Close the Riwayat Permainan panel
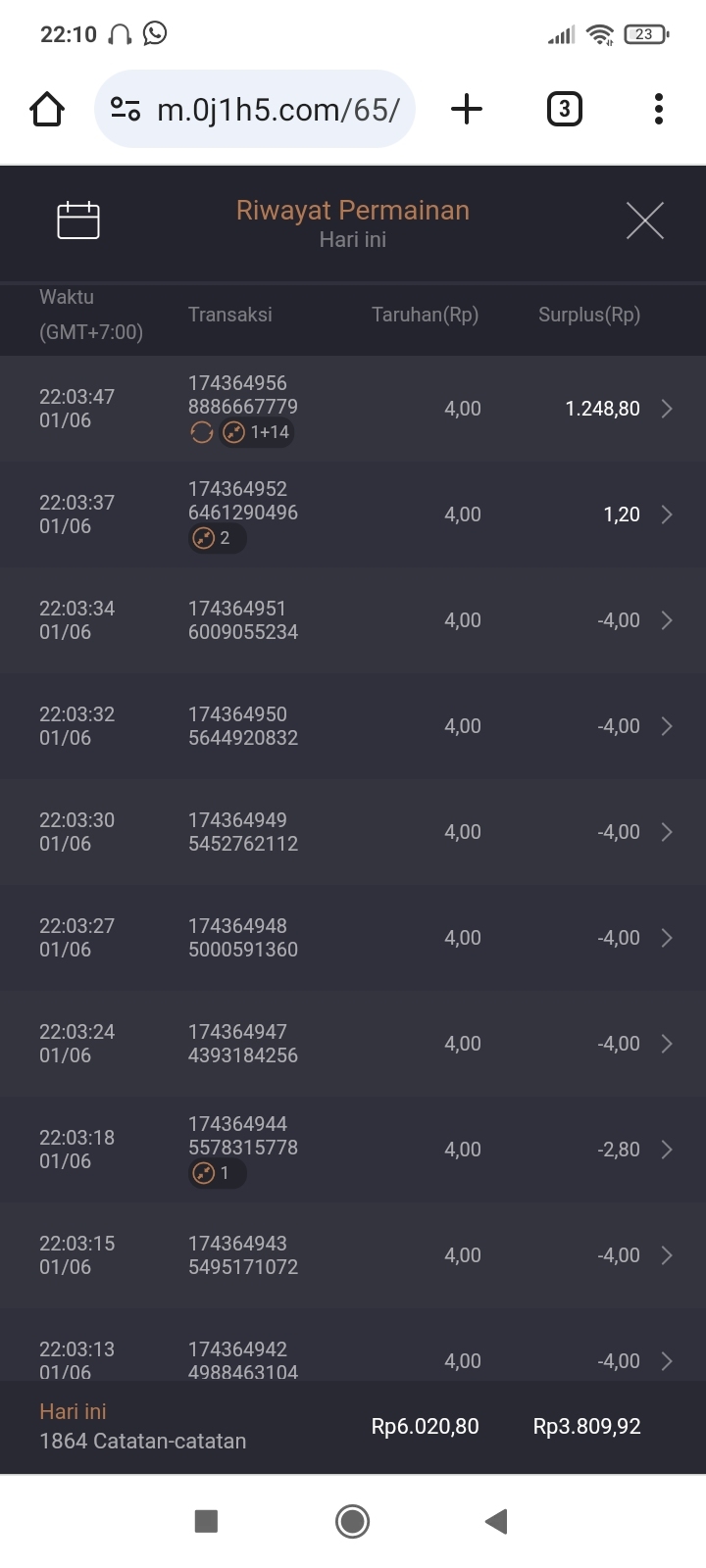The height and width of the screenshot is (1568, 706). (644, 220)
